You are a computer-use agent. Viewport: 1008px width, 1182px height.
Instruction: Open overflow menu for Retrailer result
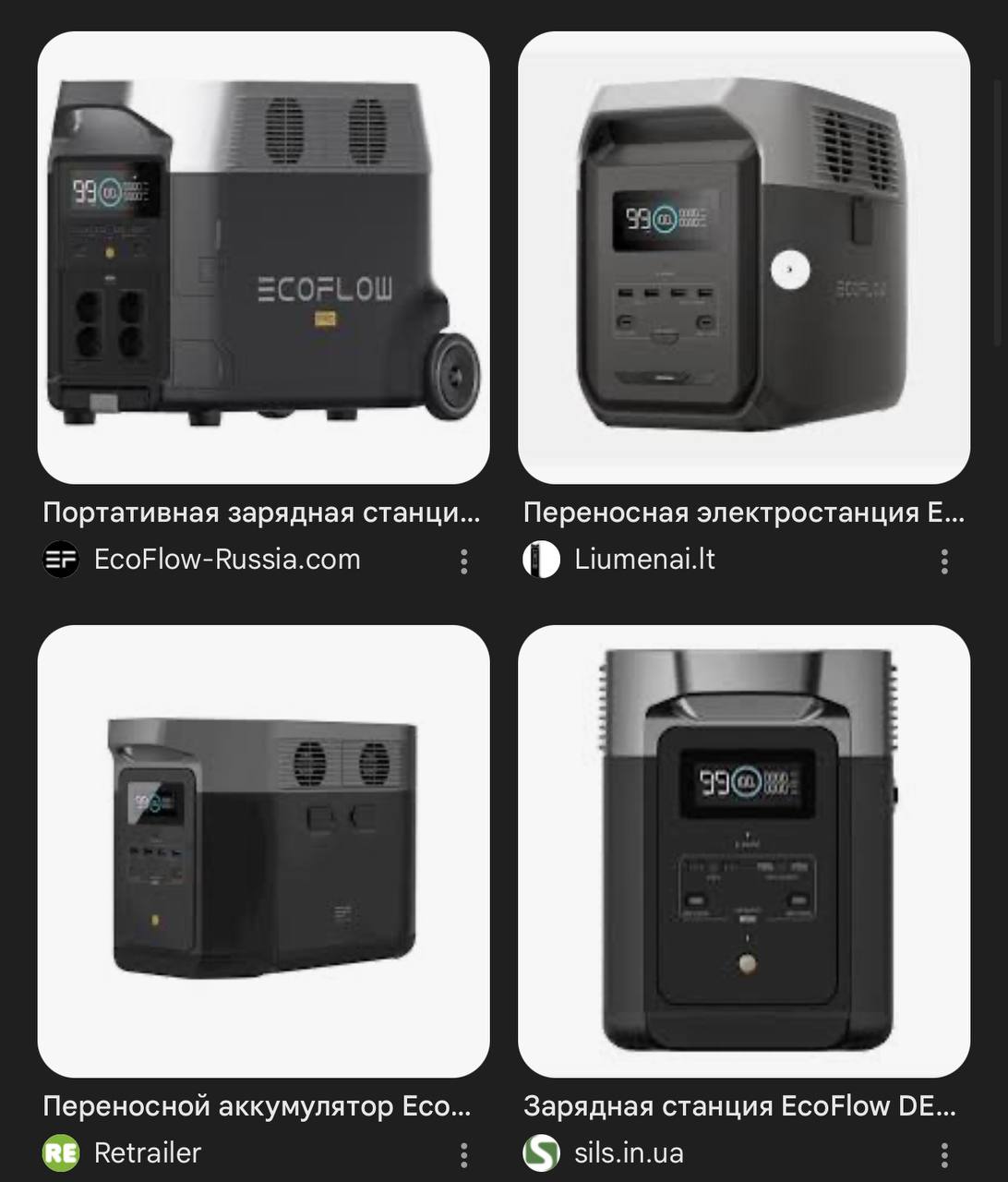[463, 1154]
